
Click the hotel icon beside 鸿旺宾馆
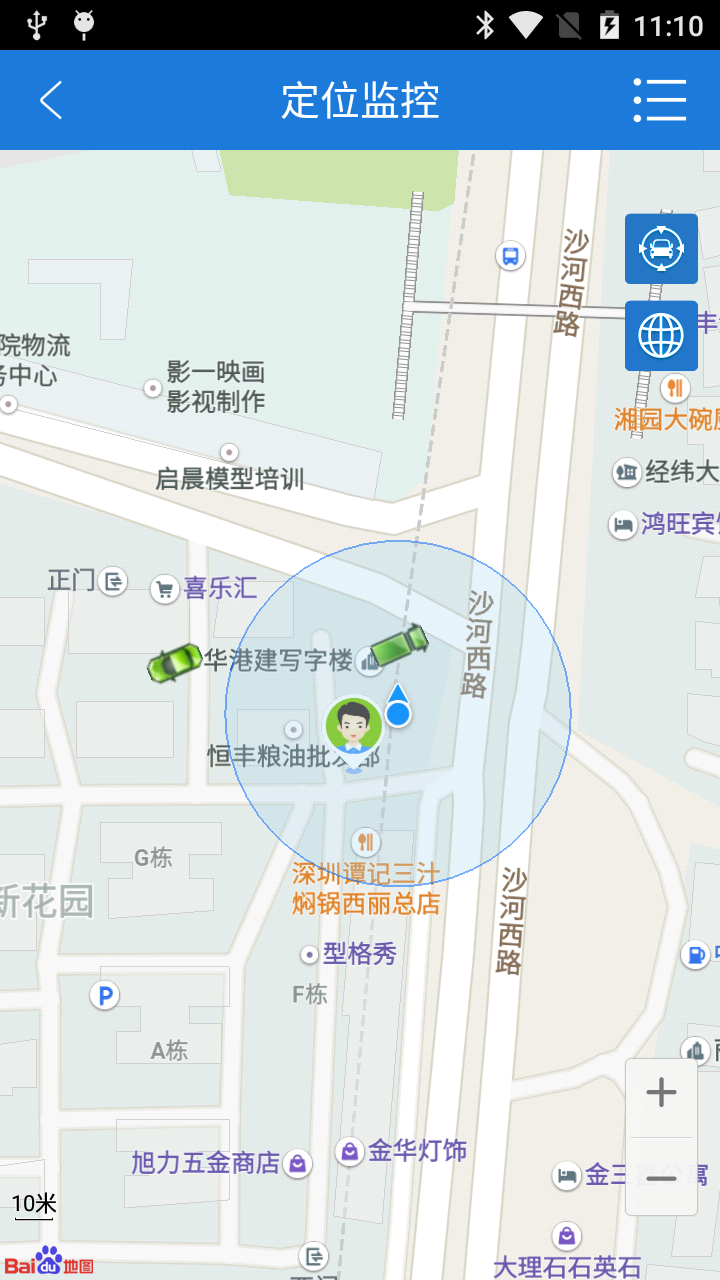pyautogui.click(x=623, y=524)
